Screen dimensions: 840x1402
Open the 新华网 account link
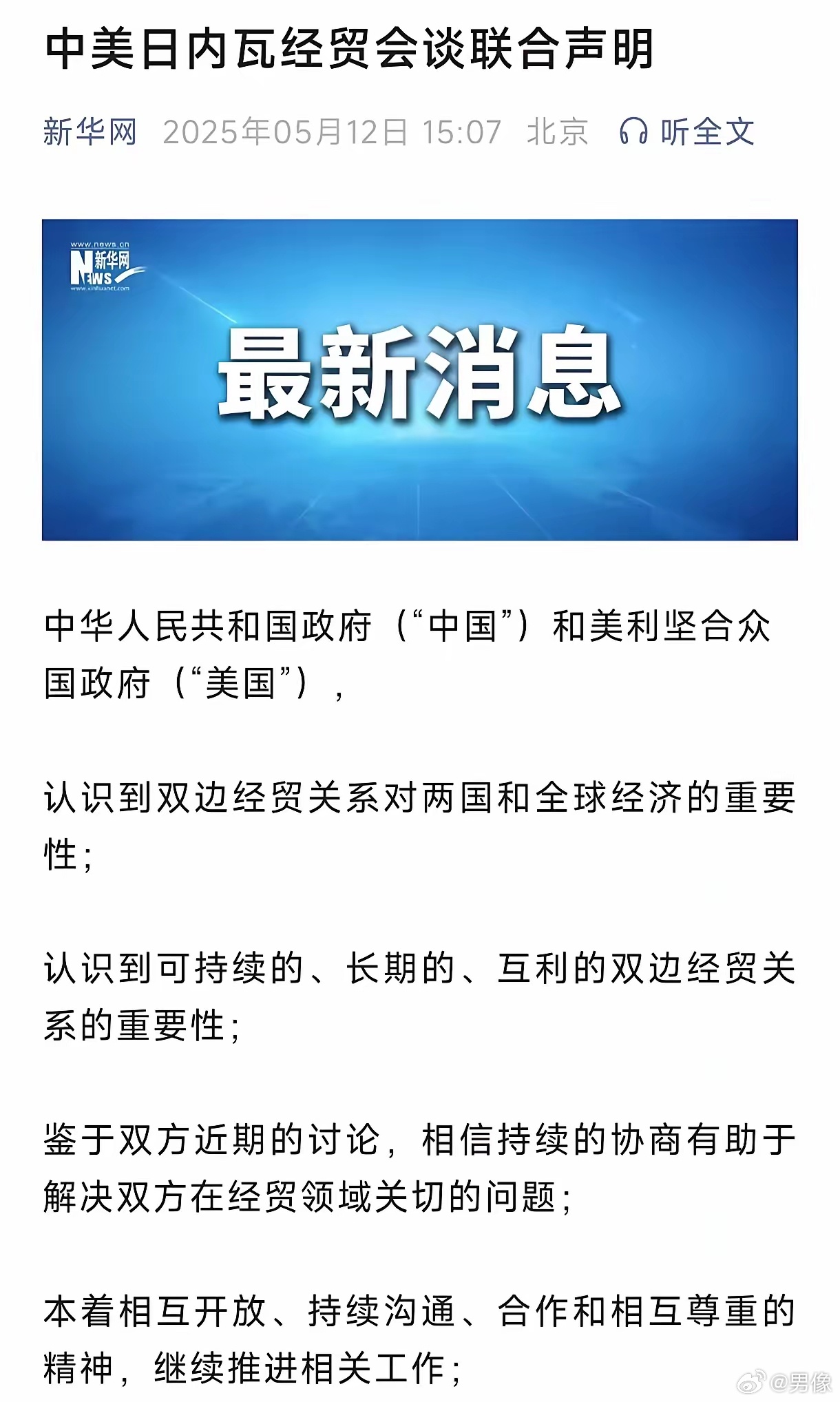point(90,132)
